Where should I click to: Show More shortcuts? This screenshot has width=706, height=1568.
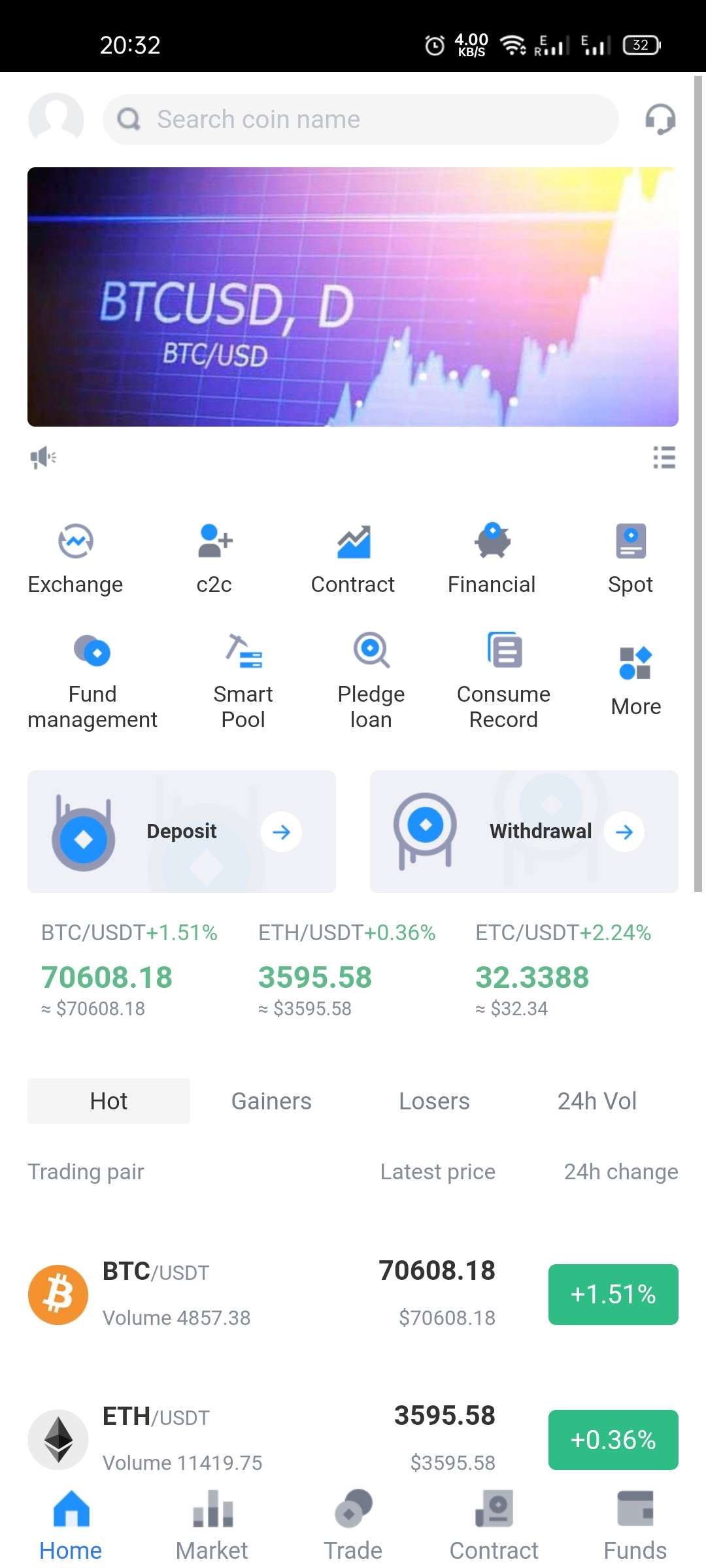pyautogui.click(x=635, y=679)
